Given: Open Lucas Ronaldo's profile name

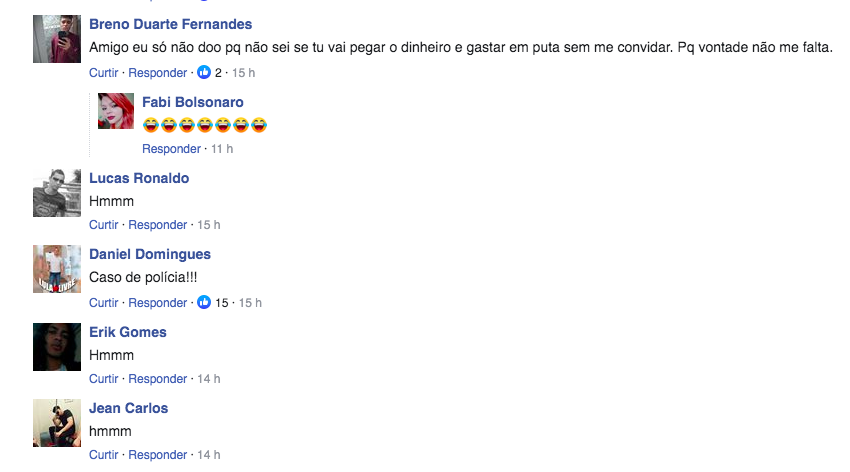Looking at the screenshot, I should (138, 178).
